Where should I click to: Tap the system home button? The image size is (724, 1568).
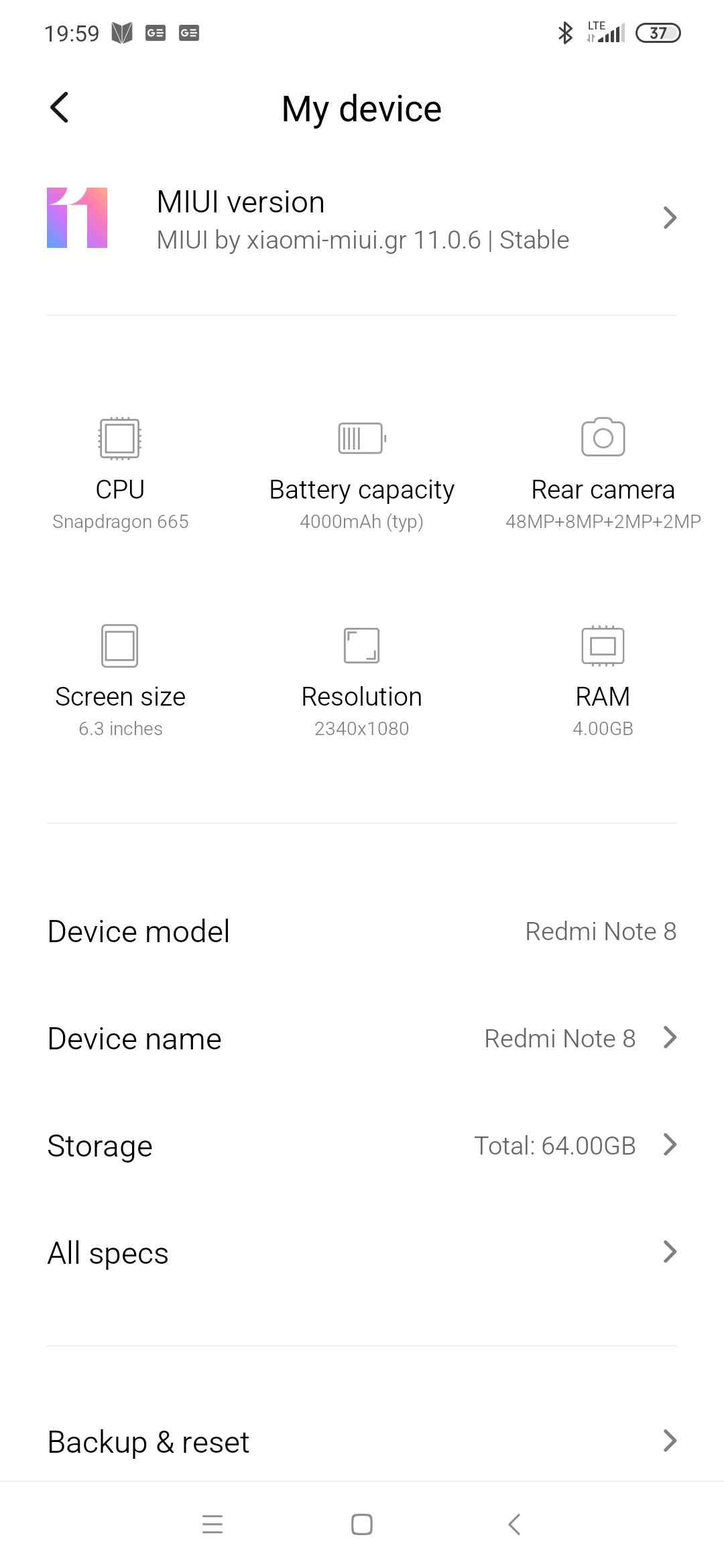coord(362,1524)
